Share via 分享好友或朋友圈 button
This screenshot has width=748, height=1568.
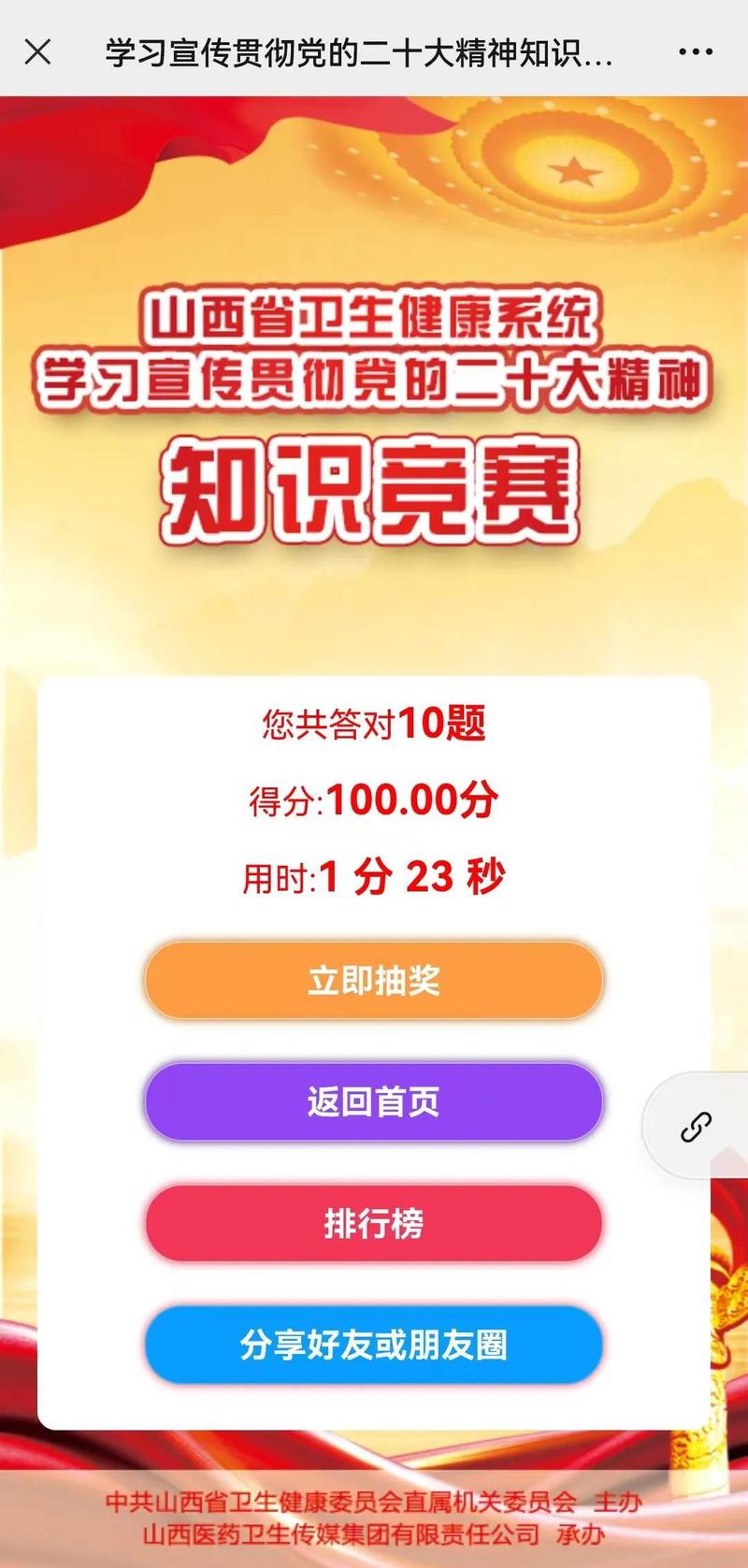click(x=373, y=1345)
